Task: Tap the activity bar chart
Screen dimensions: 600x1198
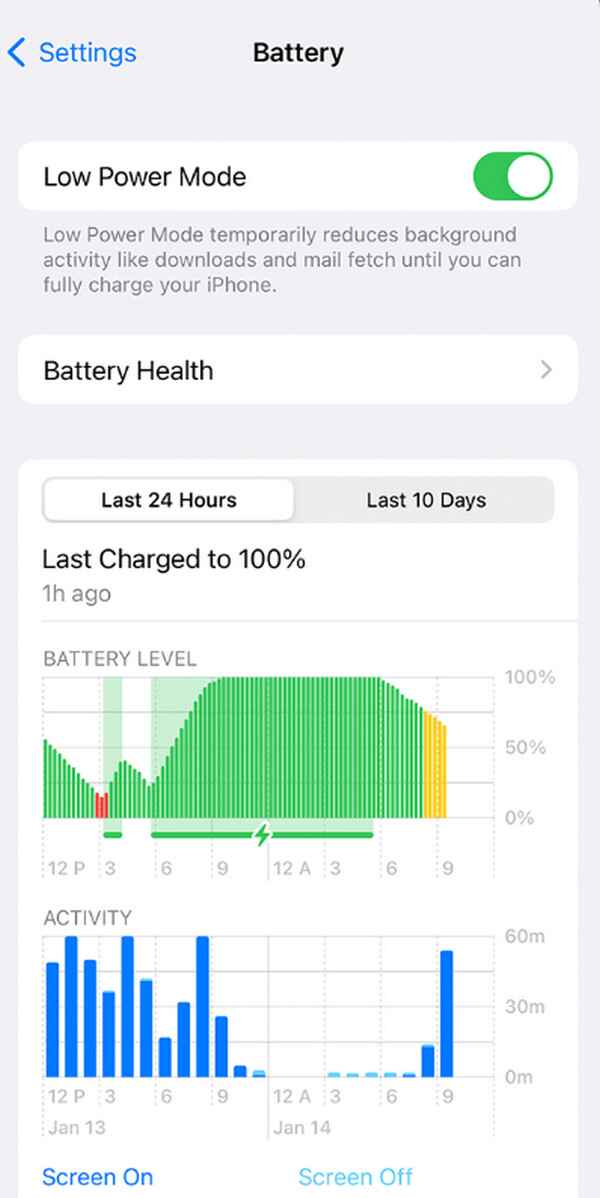Action: click(268, 1006)
